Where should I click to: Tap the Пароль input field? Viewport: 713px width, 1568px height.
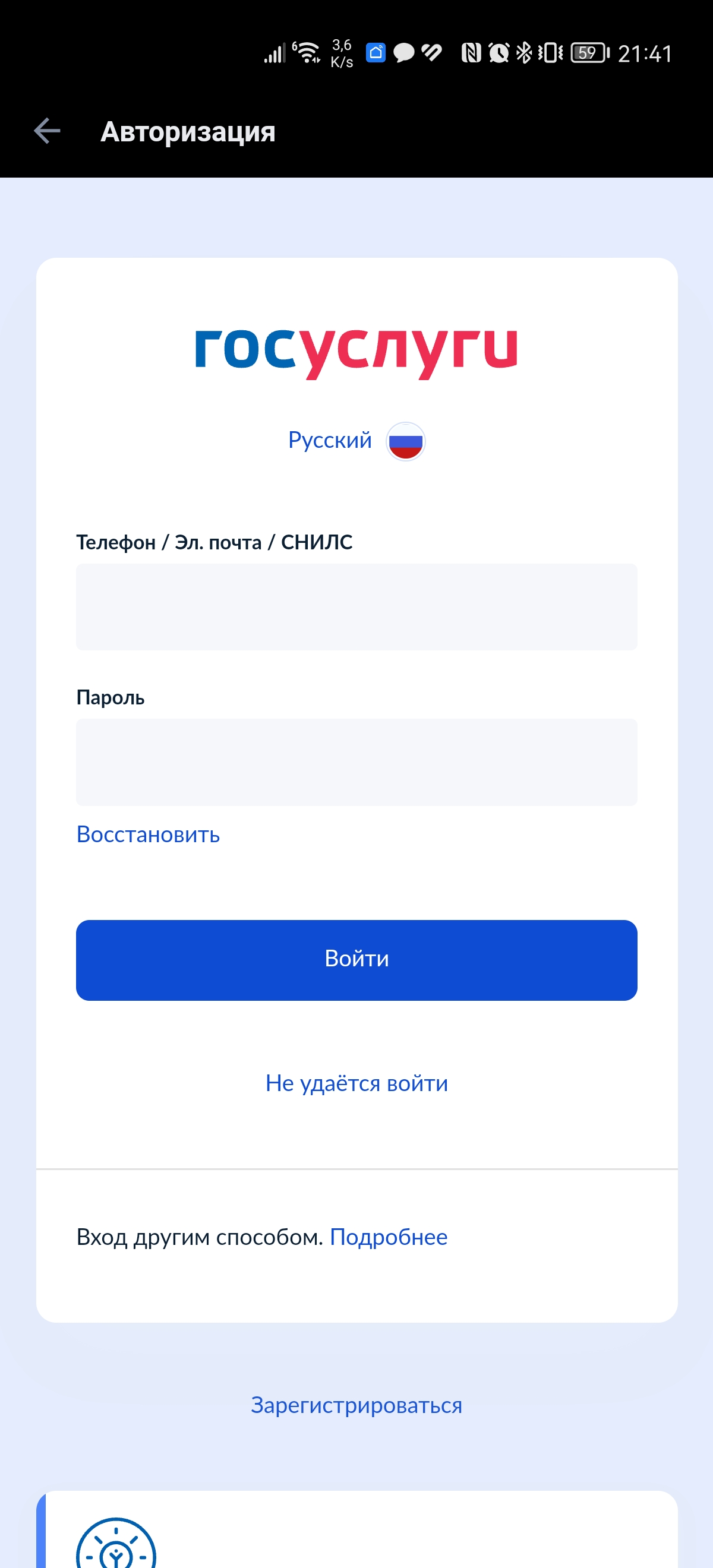point(356,762)
